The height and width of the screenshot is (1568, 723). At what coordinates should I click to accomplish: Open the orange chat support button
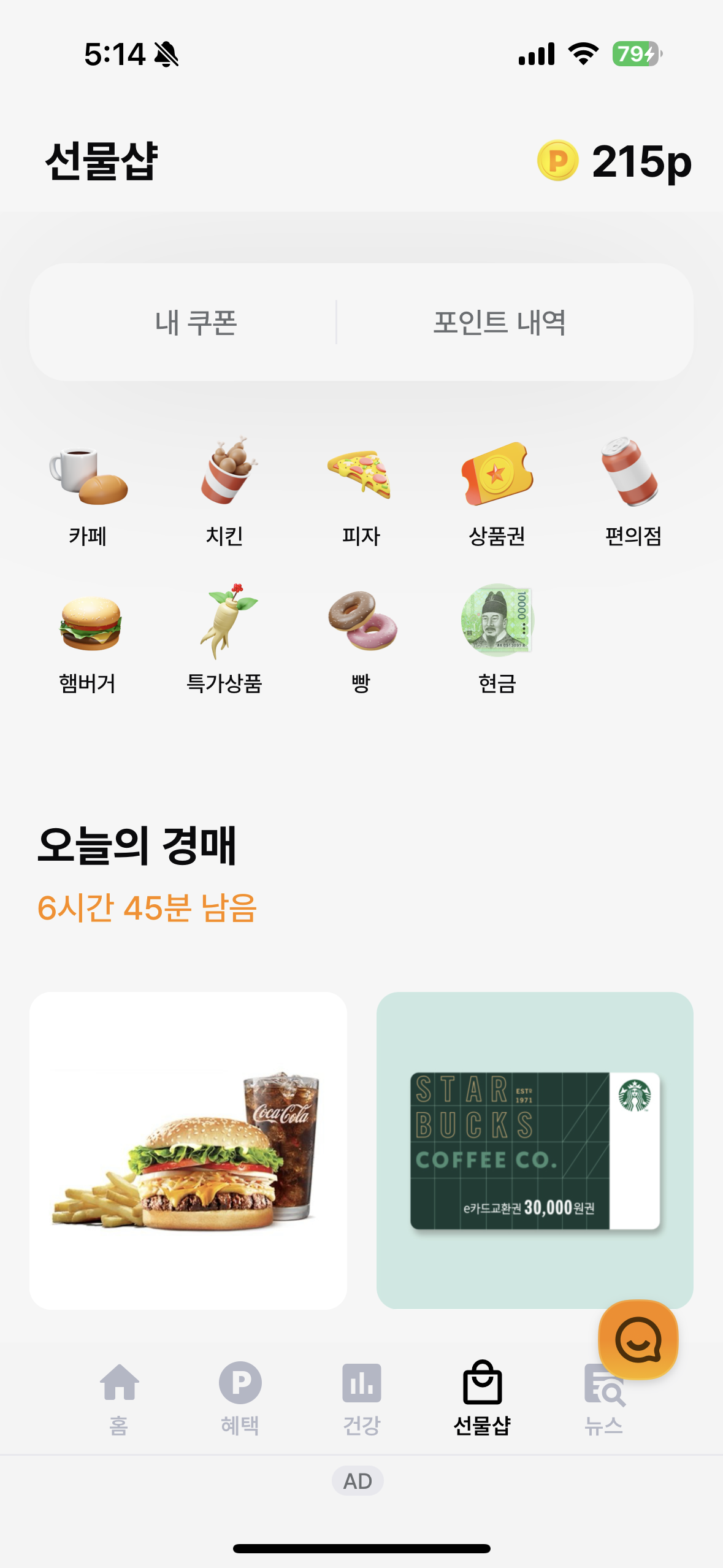pyautogui.click(x=638, y=1340)
